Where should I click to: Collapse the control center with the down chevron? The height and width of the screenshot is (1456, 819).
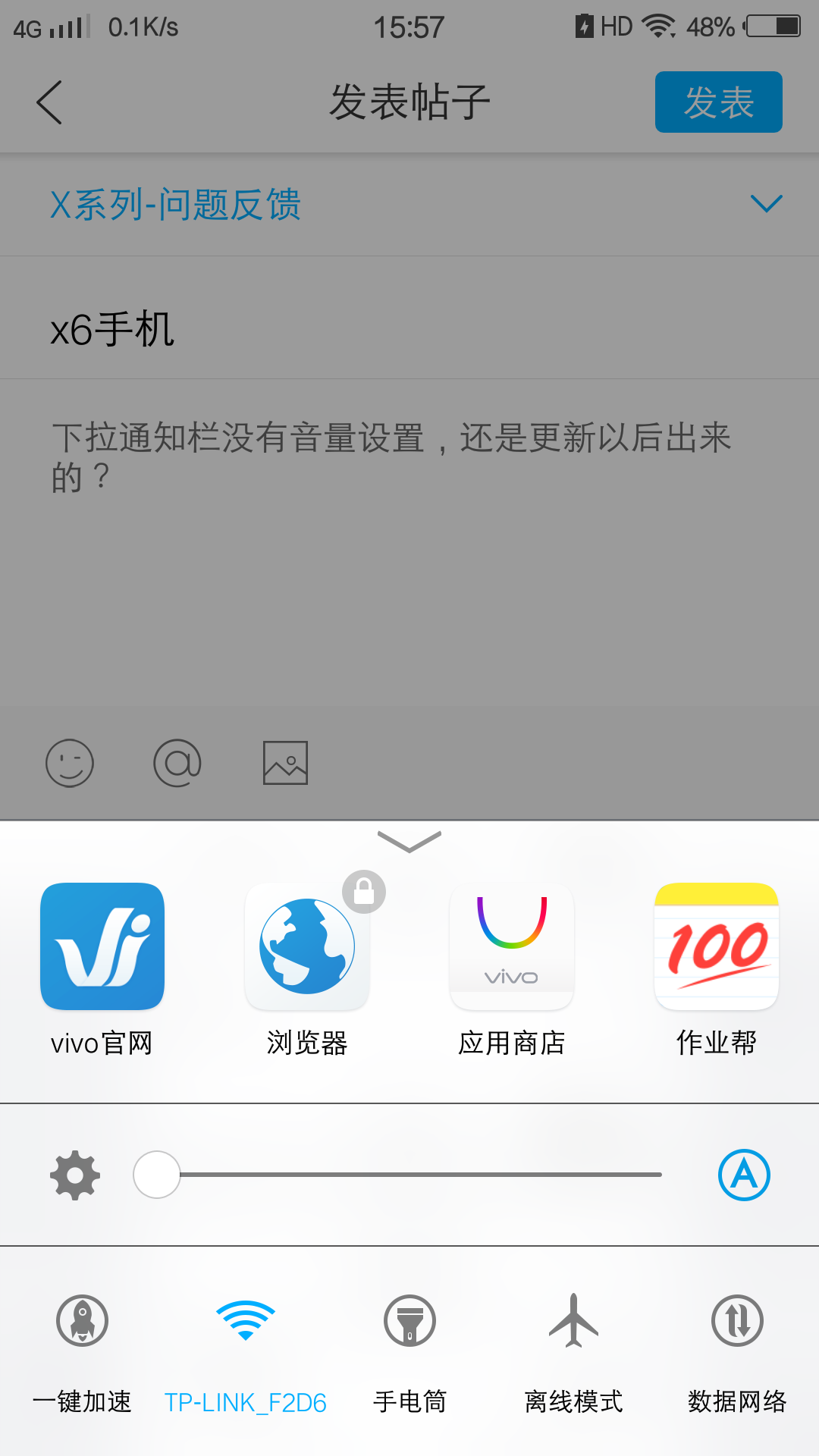tap(409, 841)
